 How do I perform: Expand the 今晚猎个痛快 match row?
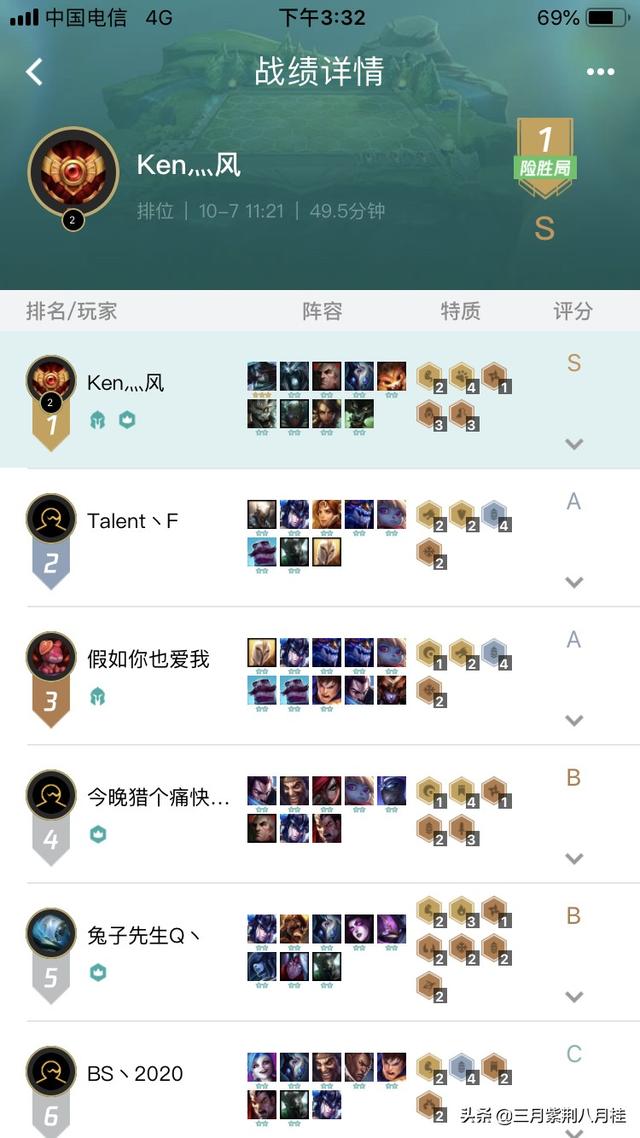pos(574,858)
